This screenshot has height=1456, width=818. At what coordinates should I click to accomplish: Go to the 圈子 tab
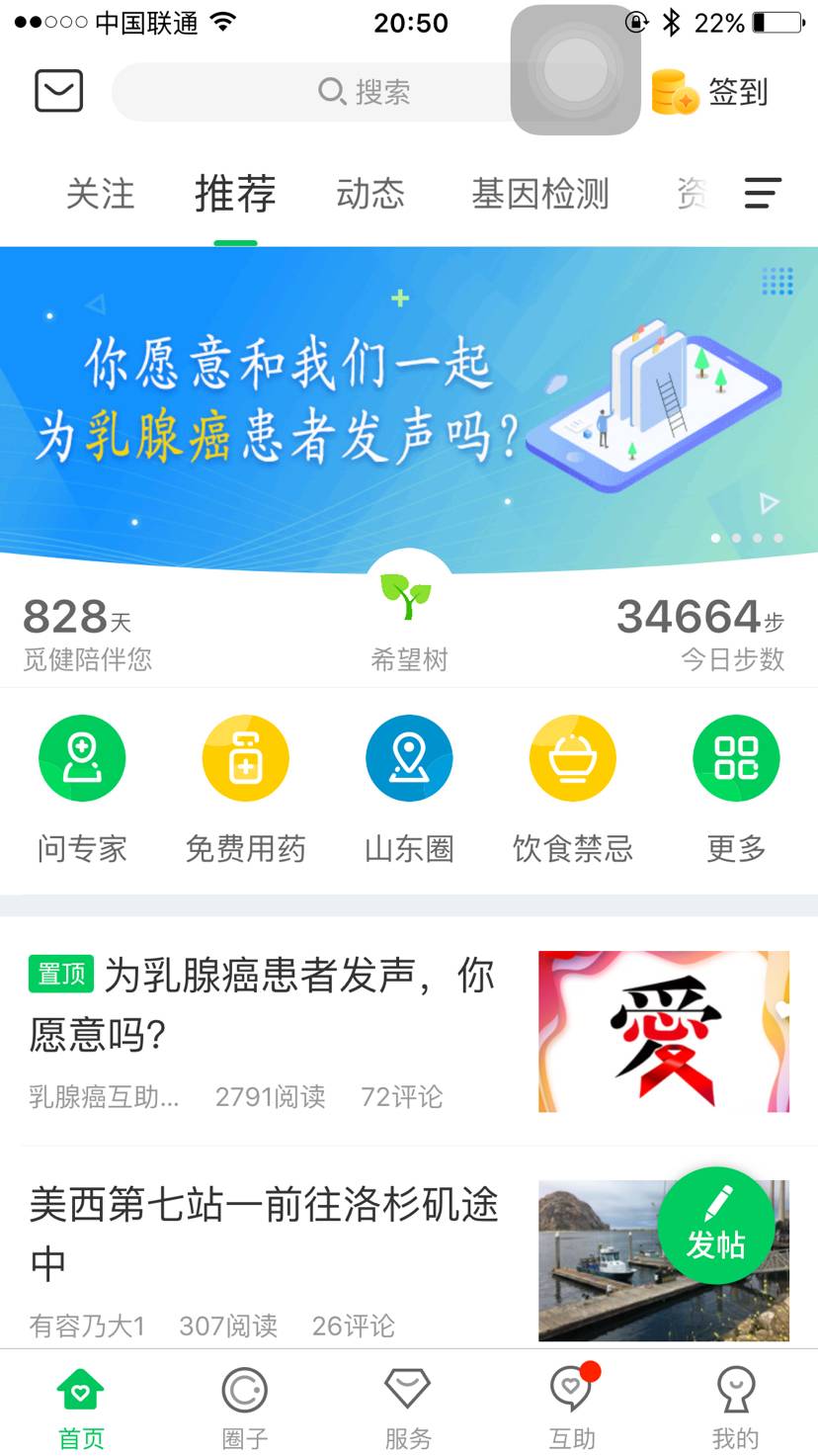point(245,1406)
